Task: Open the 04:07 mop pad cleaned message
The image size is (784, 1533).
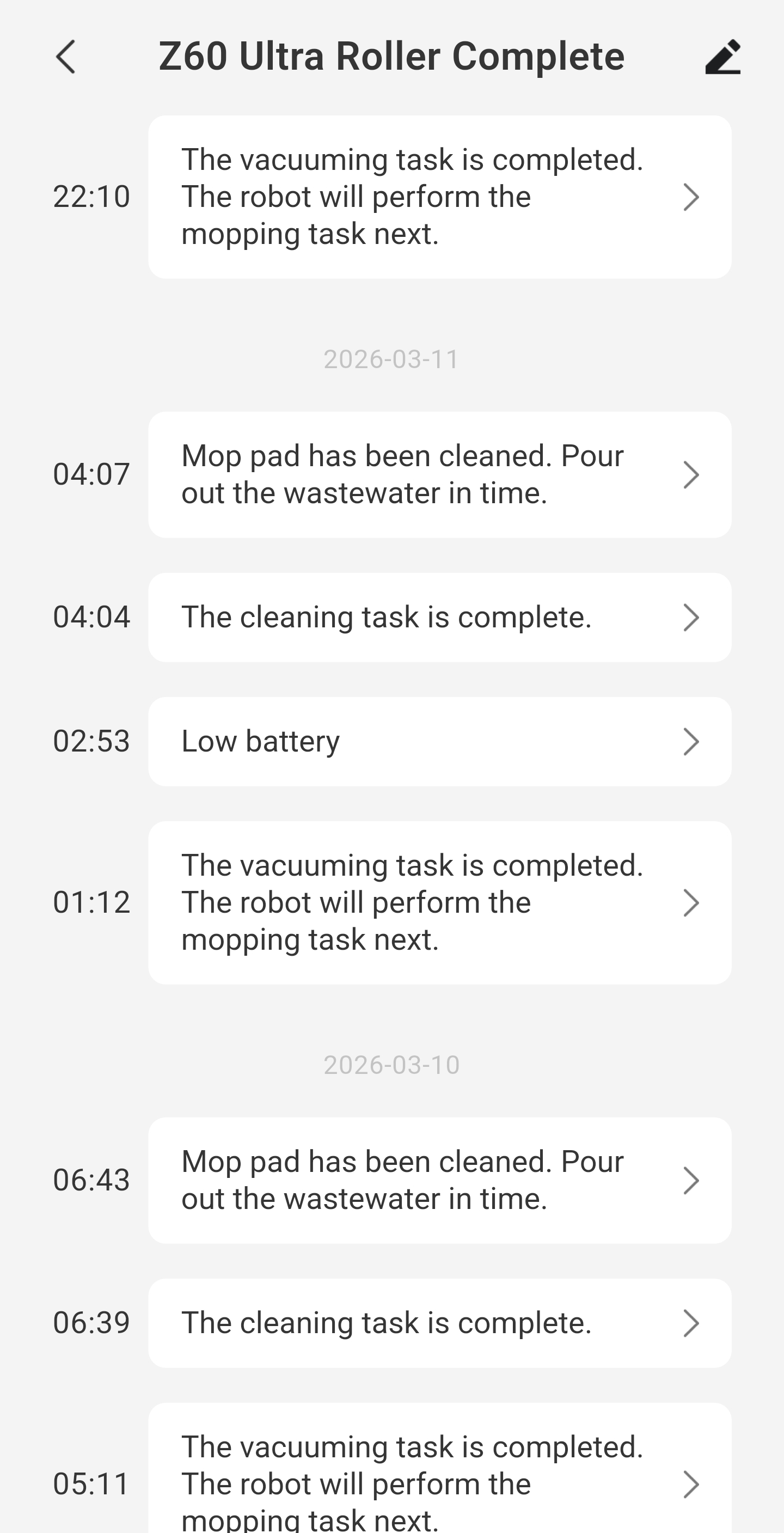Action: (x=439, y=475)
